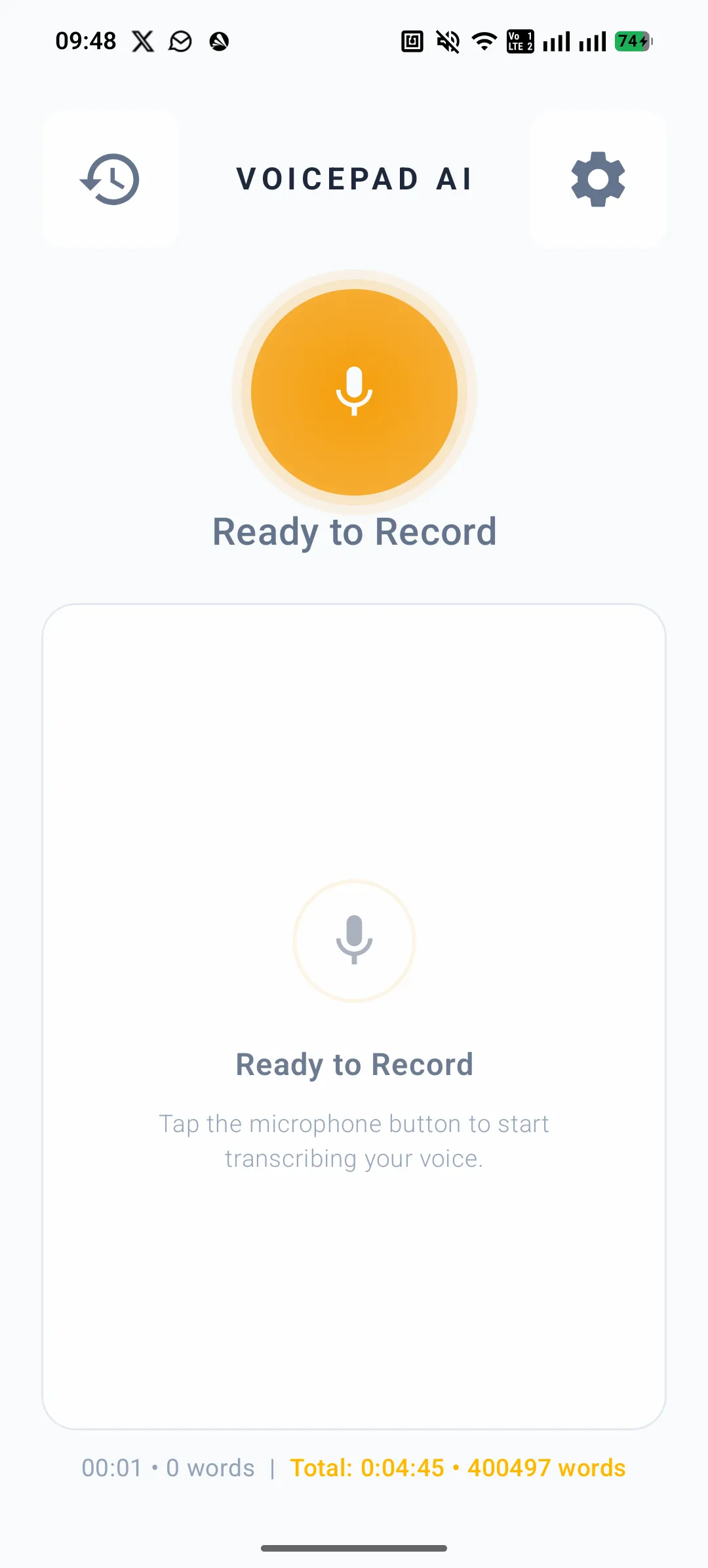708x1568 pixels.
Task: Open the transcription history
Action: [x=110, y=179]
